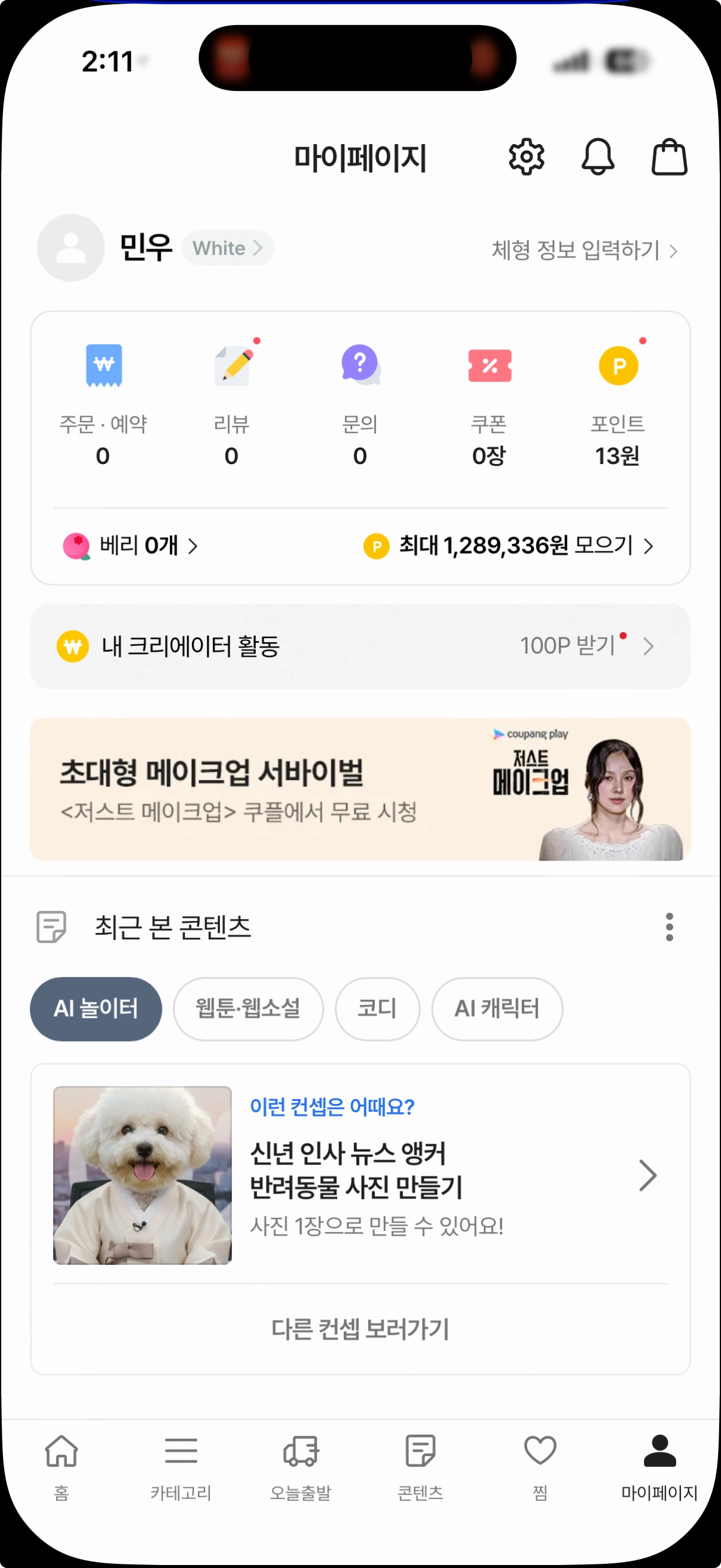This screenshot has width=721, height=1568.
Task: View 주문·예약 orders
Action: click(103, 403)
